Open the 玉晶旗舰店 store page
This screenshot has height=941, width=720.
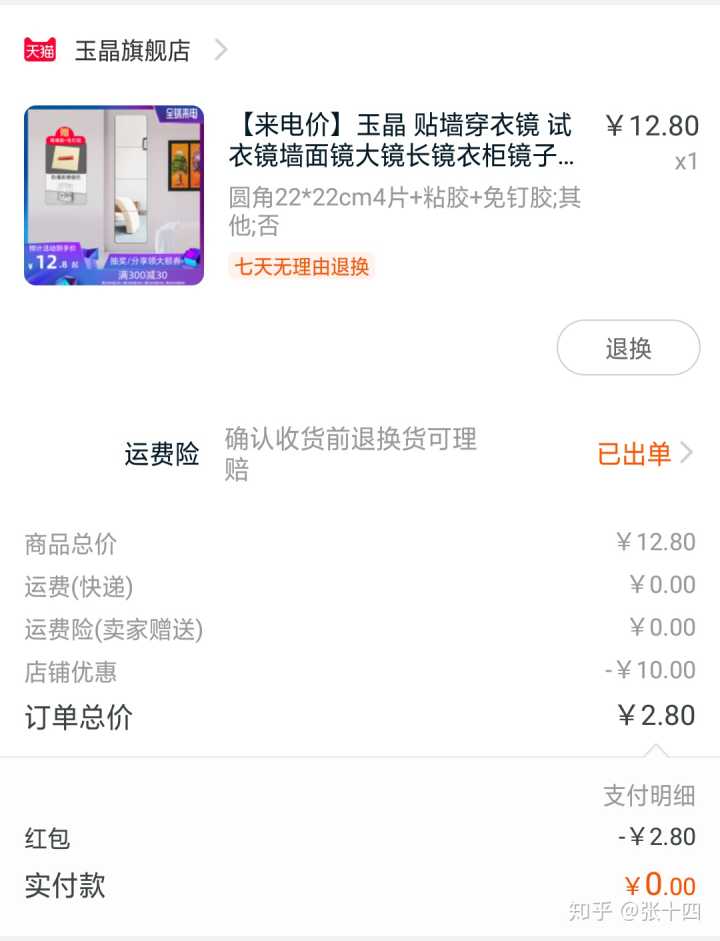click(x=132, y=50)
